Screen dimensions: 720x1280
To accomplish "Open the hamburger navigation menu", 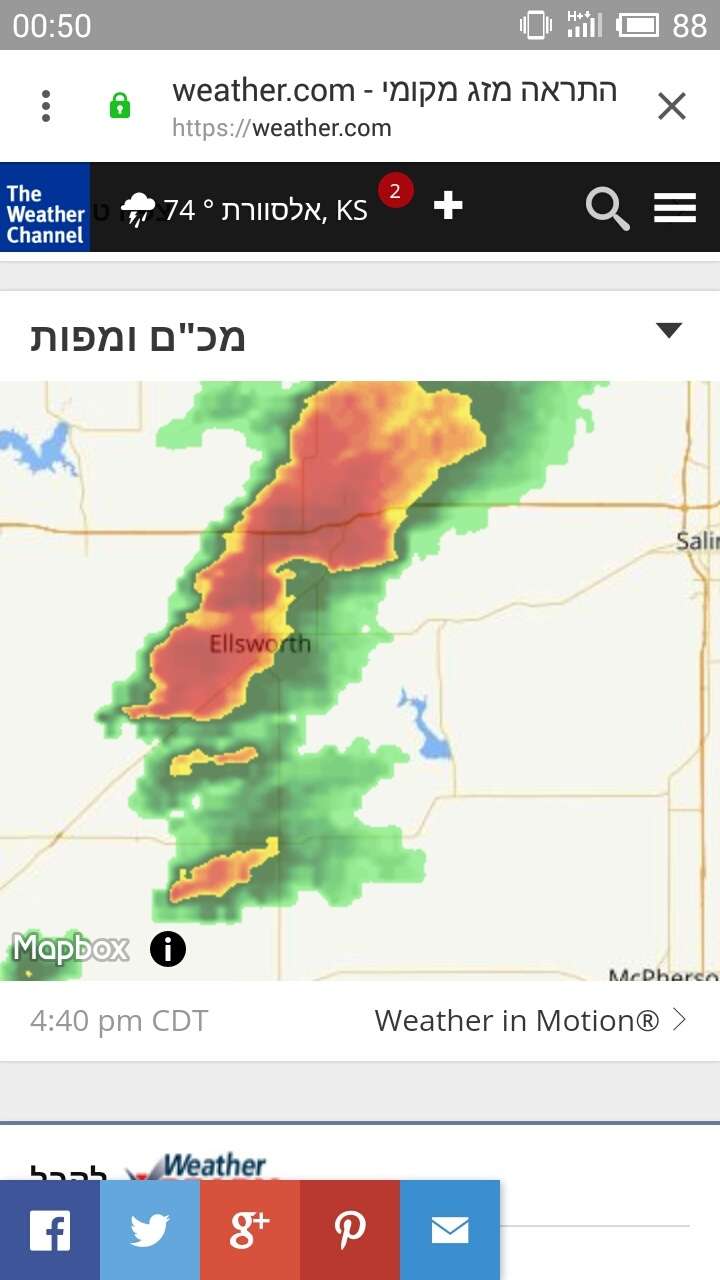I will point(675,208).
